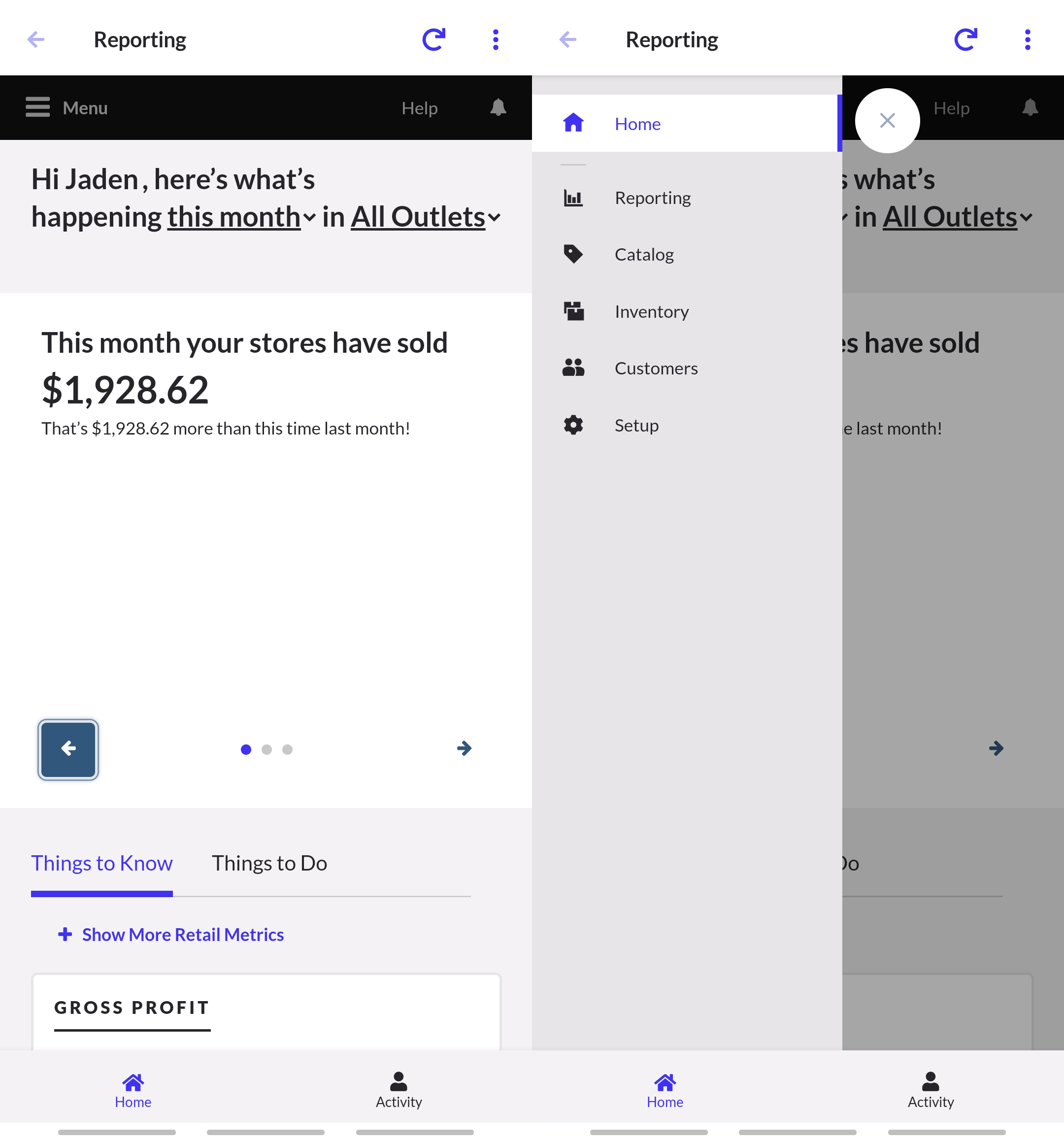Go to Inventory in the drawer
The width and height of the screenshot is (1064, 1142).
651,311
